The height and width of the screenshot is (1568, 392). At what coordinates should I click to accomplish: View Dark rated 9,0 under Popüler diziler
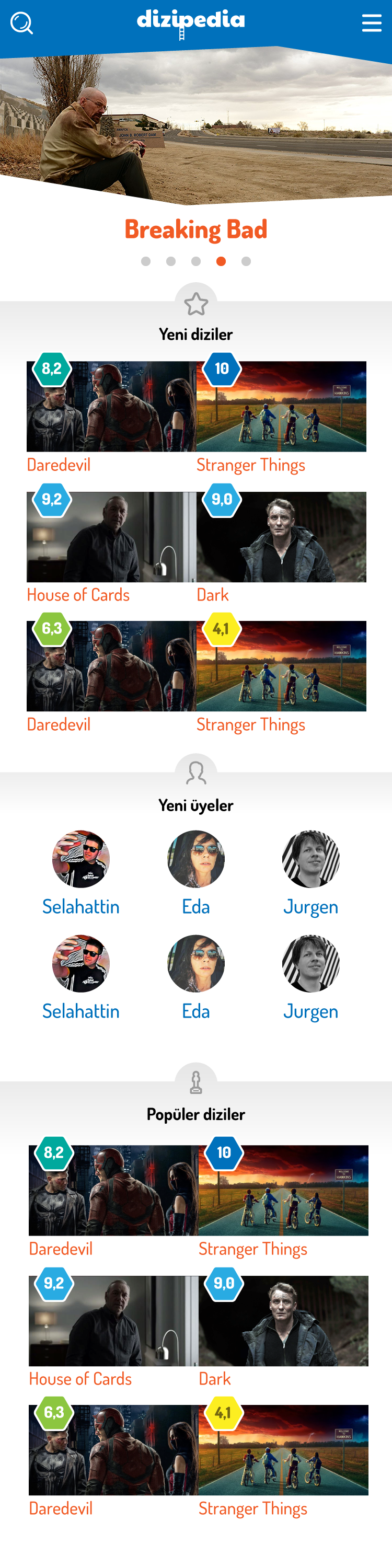(x=283, y=1321)
